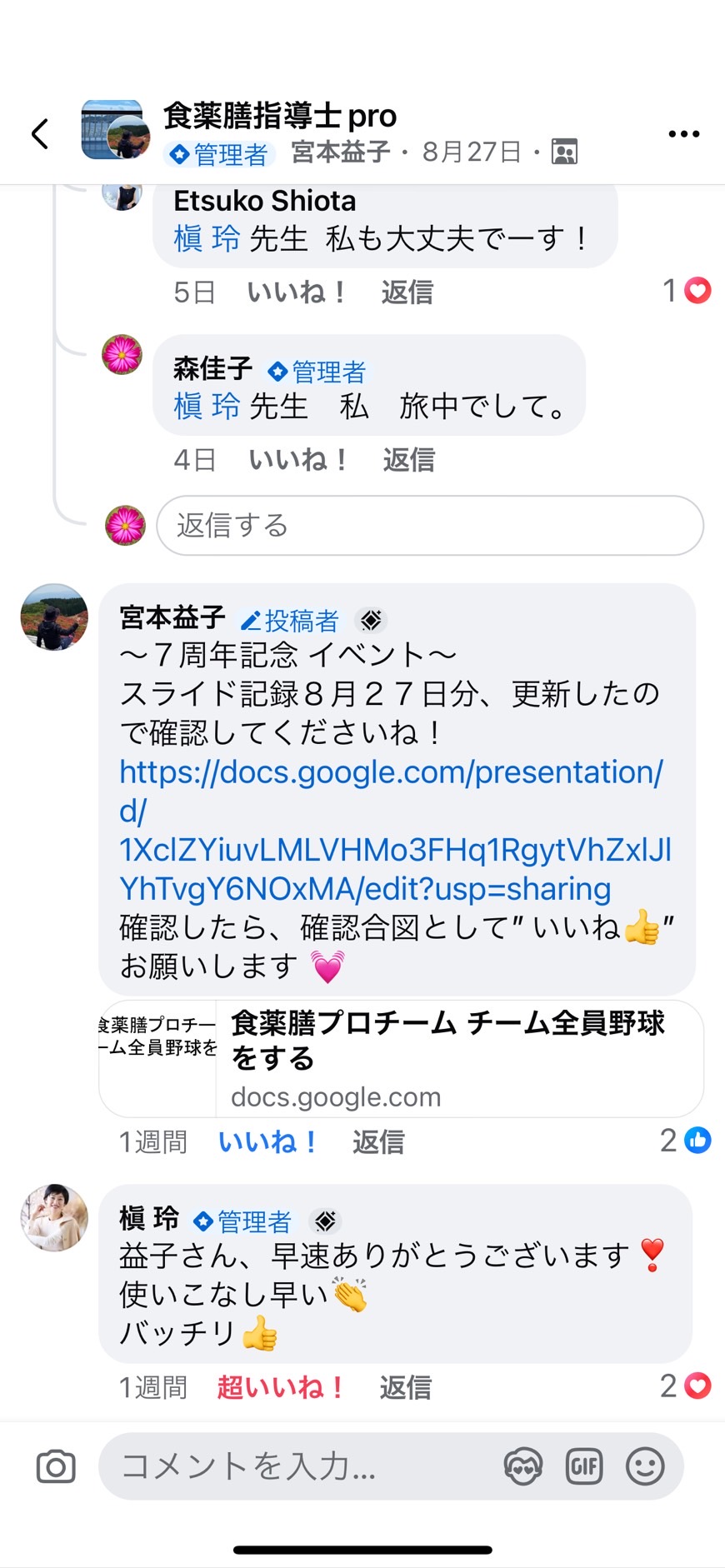Reply to 森佳子's comment
Viewport: 725px width, 1568px height.
click(x=408, y=460)
